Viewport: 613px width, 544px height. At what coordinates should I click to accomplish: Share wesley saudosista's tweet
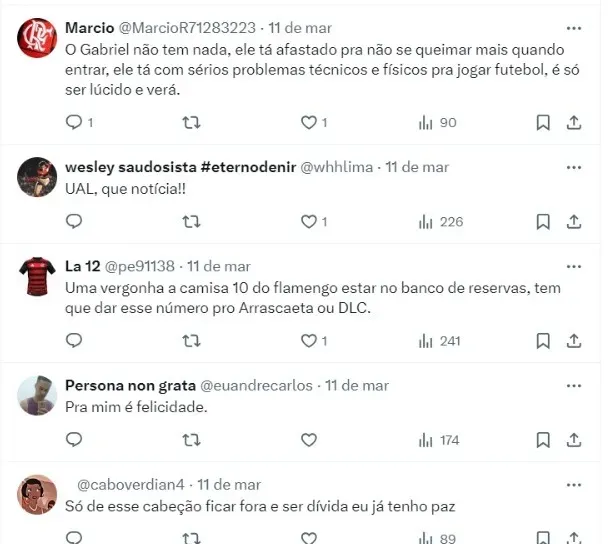574,221
